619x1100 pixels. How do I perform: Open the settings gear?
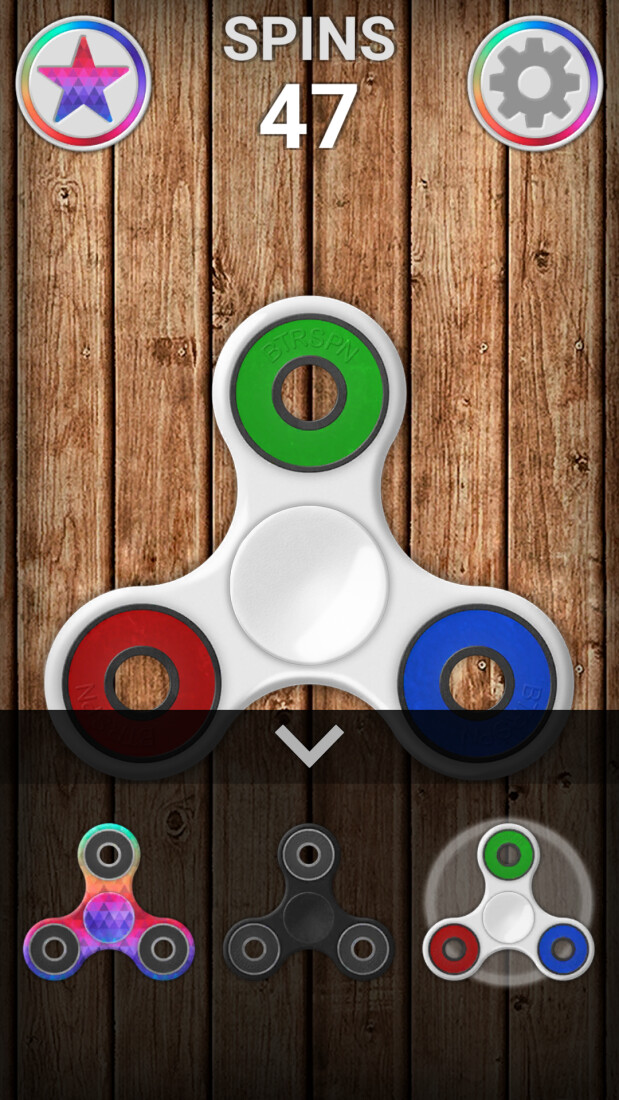tap(536, 84)
